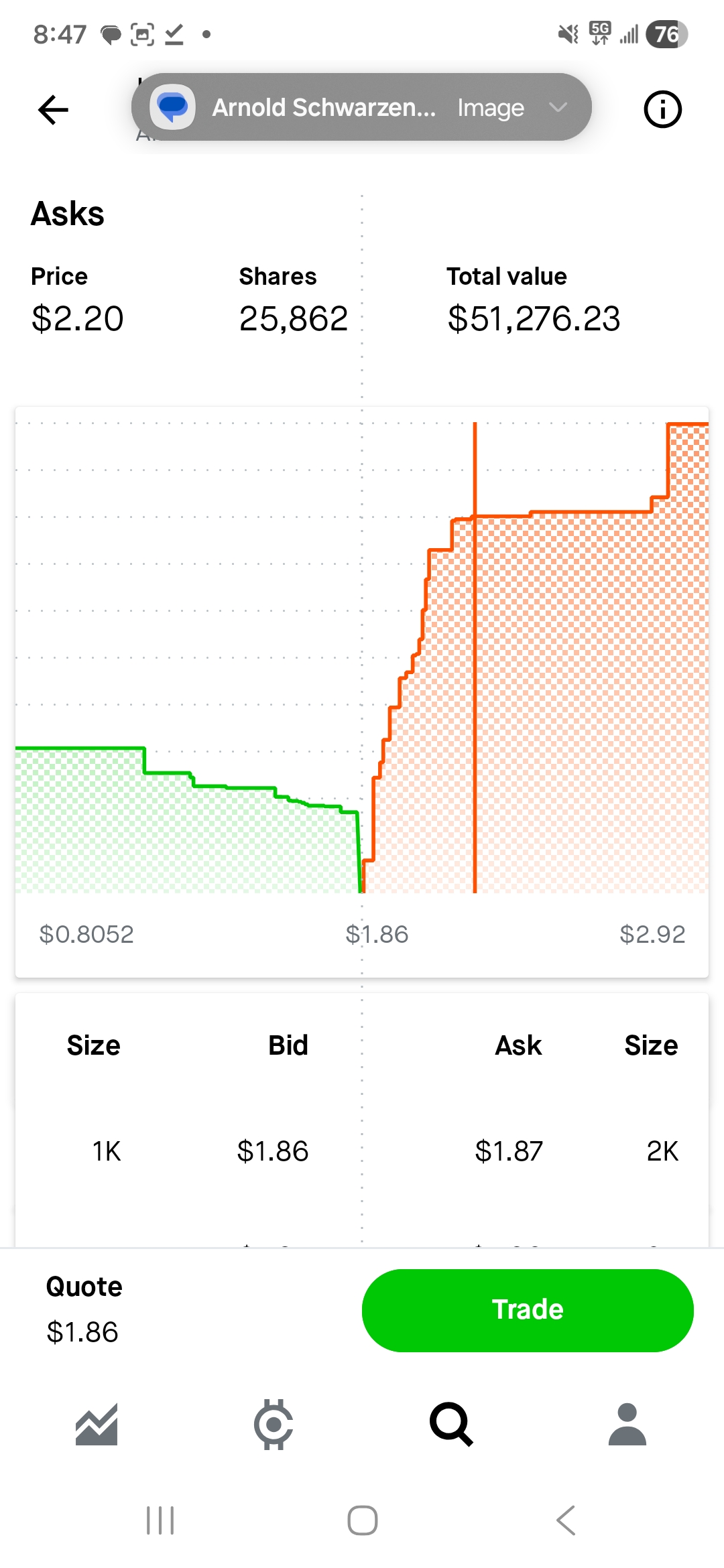Tap the system home button

click(x=362, y=1520)
